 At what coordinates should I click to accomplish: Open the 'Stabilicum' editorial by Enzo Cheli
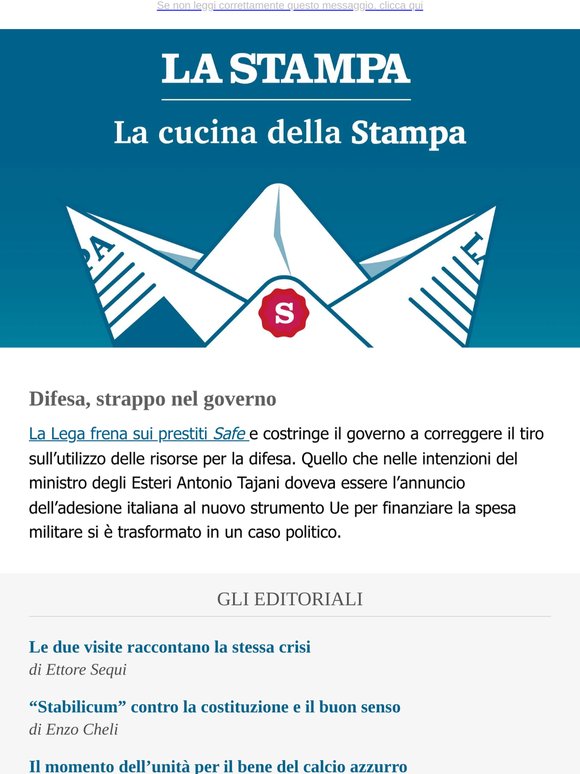tap(214, 707)
